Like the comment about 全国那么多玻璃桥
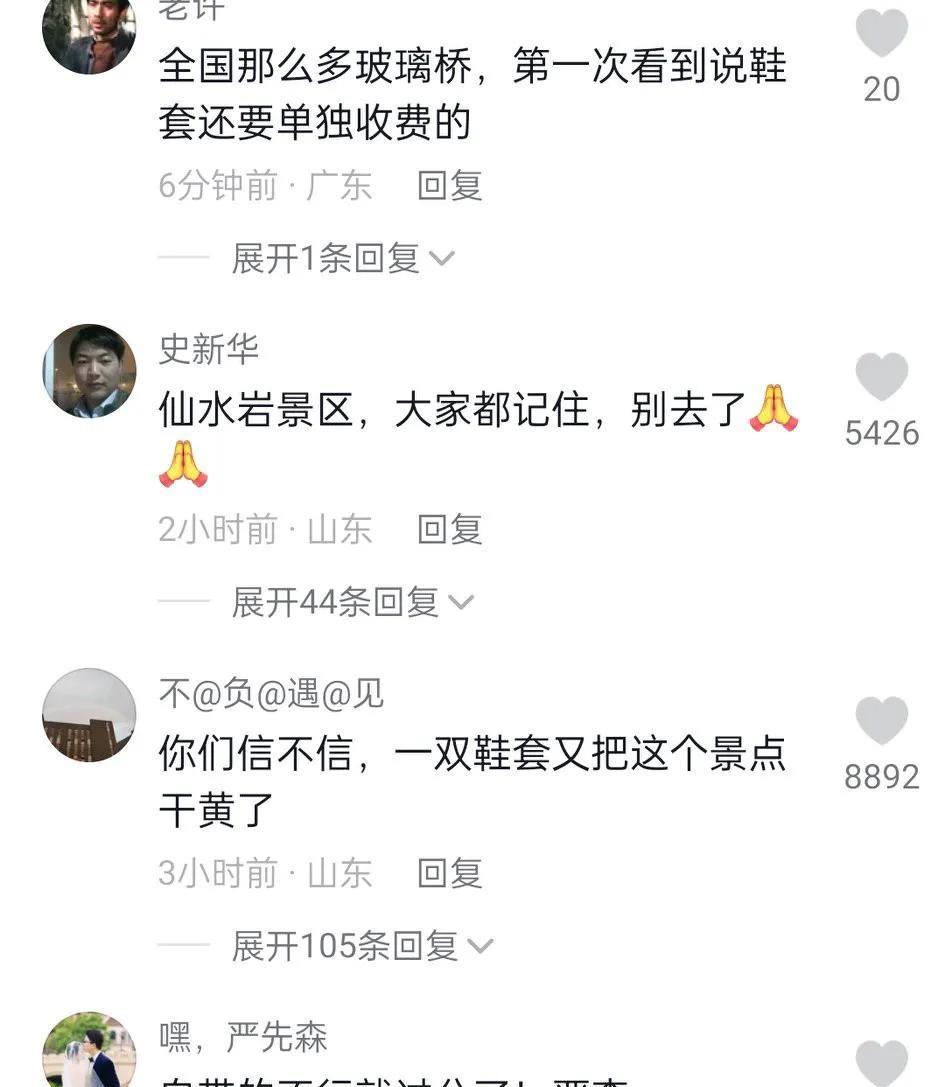This screenshot has height=1087, width=945. (x=882, y=35)
